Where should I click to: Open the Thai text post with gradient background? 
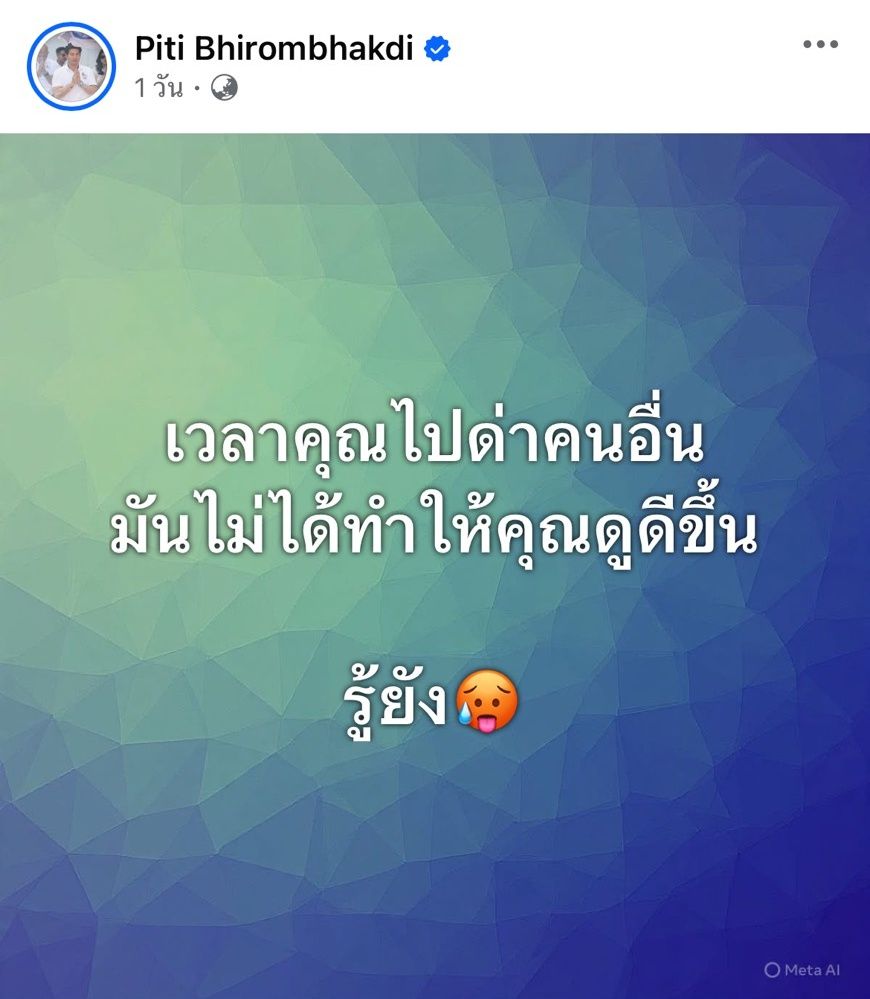[435, 565]
